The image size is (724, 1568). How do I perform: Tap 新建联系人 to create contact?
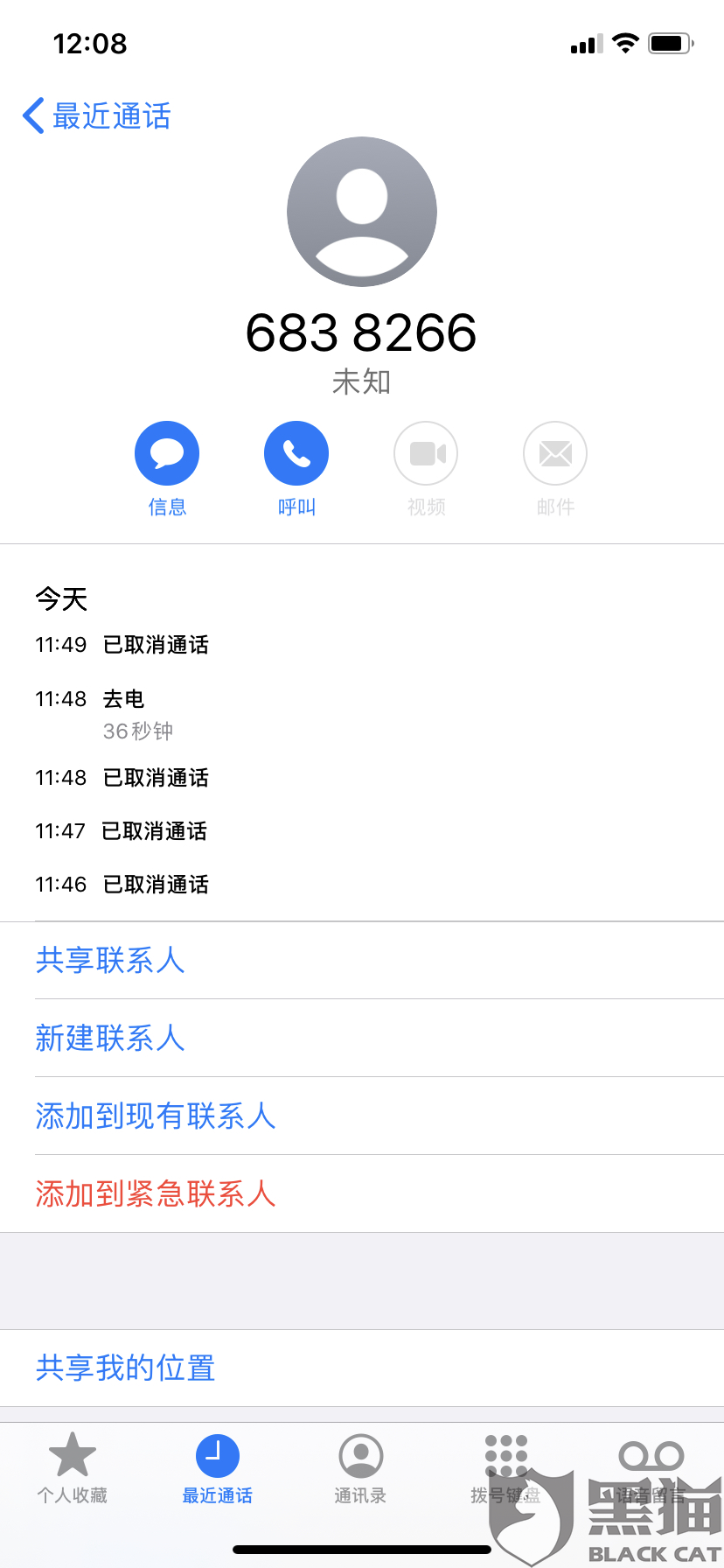pyautogui.click(x=109, y=1038)
